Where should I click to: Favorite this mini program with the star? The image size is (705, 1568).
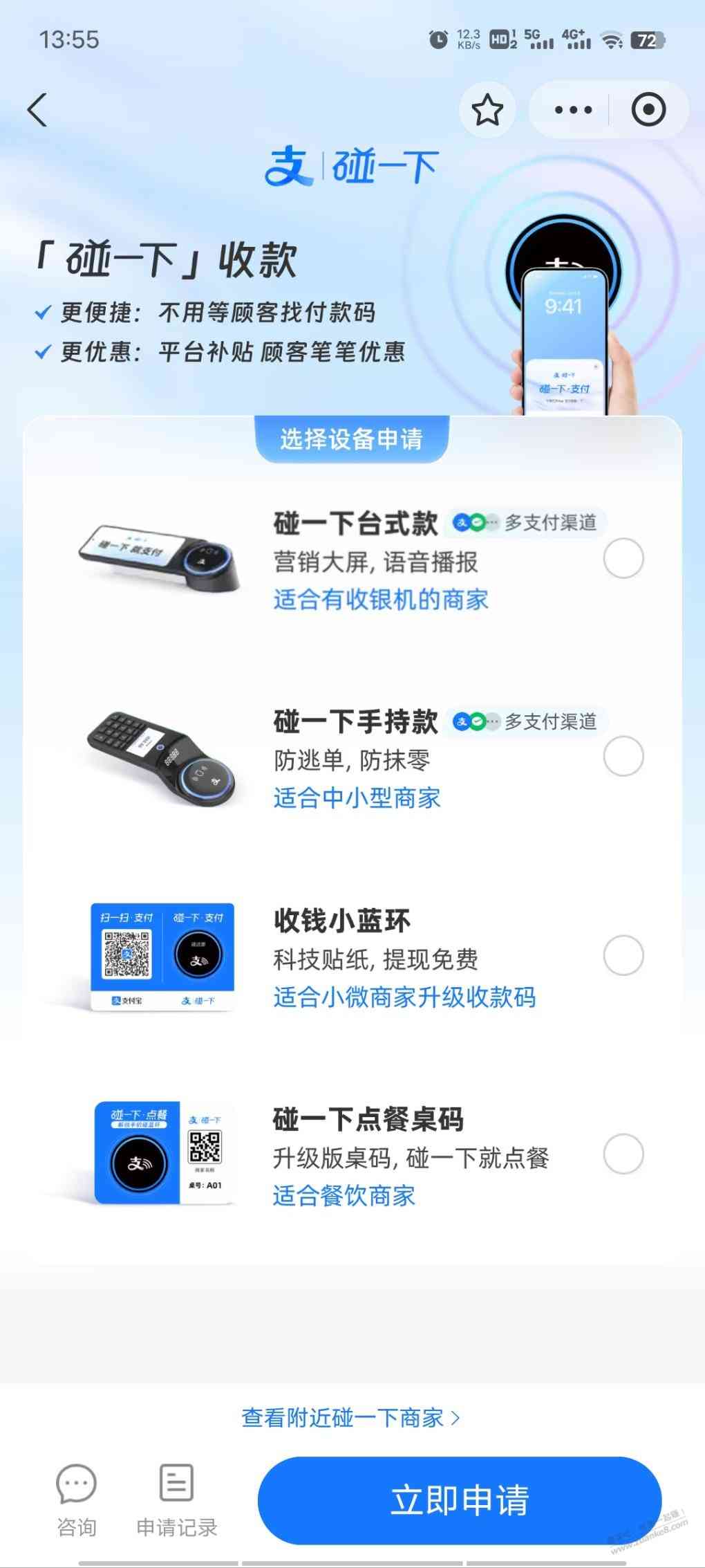click(487, 110)
